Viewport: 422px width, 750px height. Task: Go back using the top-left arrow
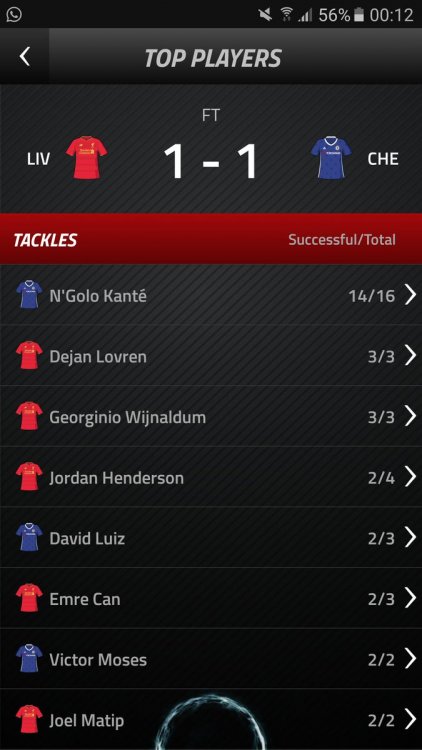[25, 56]
